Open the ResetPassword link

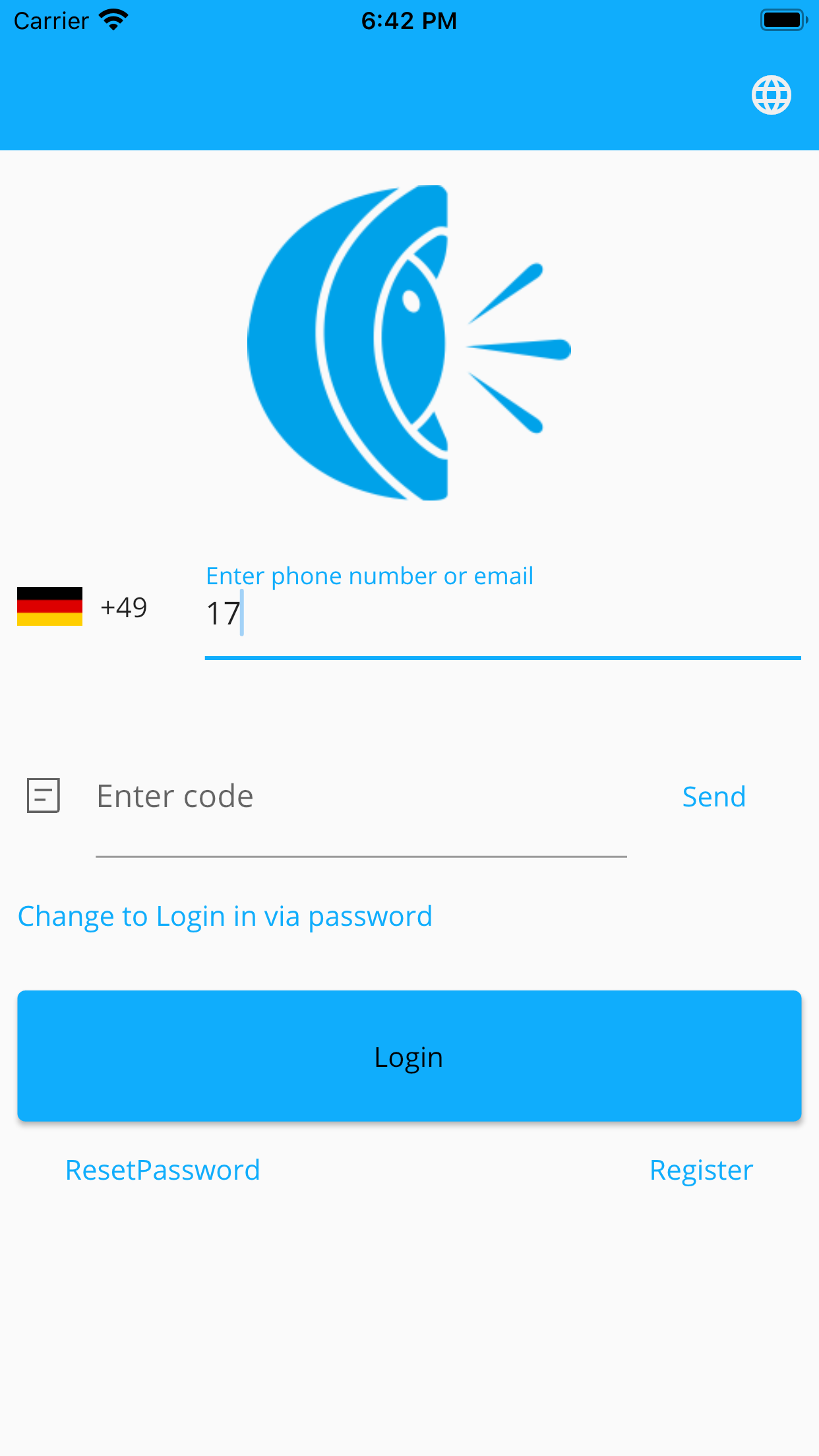click(162, 1170)
